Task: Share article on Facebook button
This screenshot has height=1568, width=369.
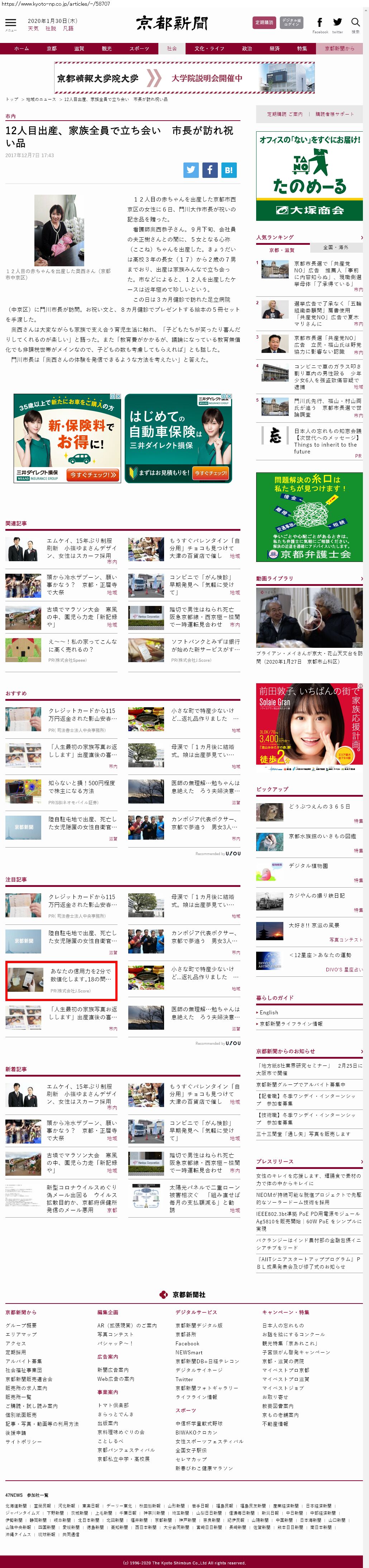Action: 210,170
